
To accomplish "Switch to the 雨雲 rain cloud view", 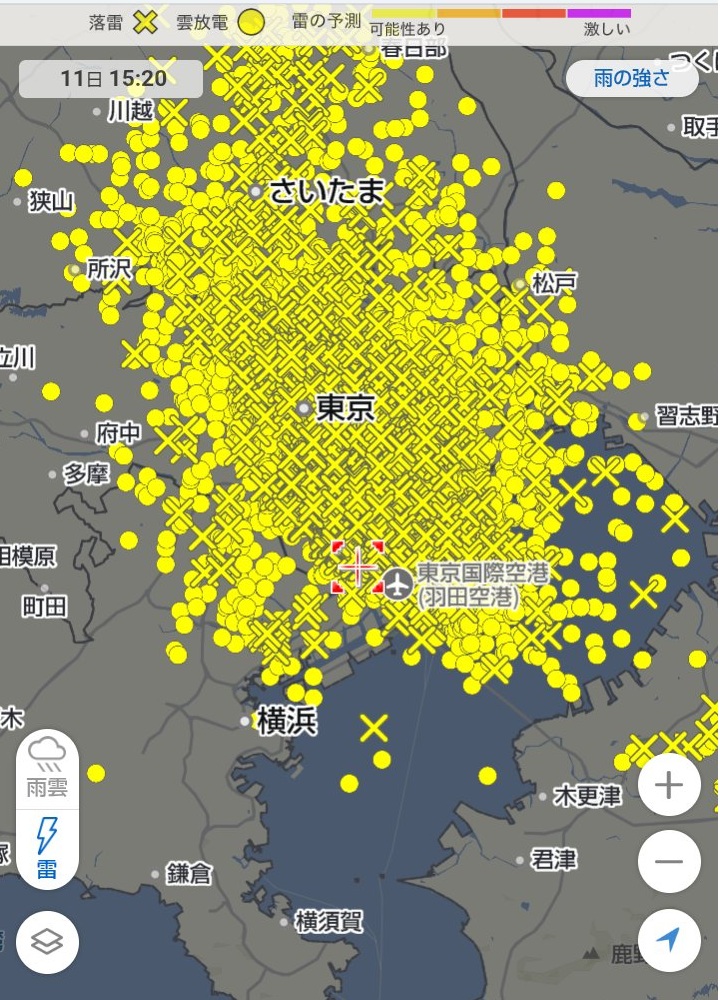I will pyautogui.click(x=47, y=767).
